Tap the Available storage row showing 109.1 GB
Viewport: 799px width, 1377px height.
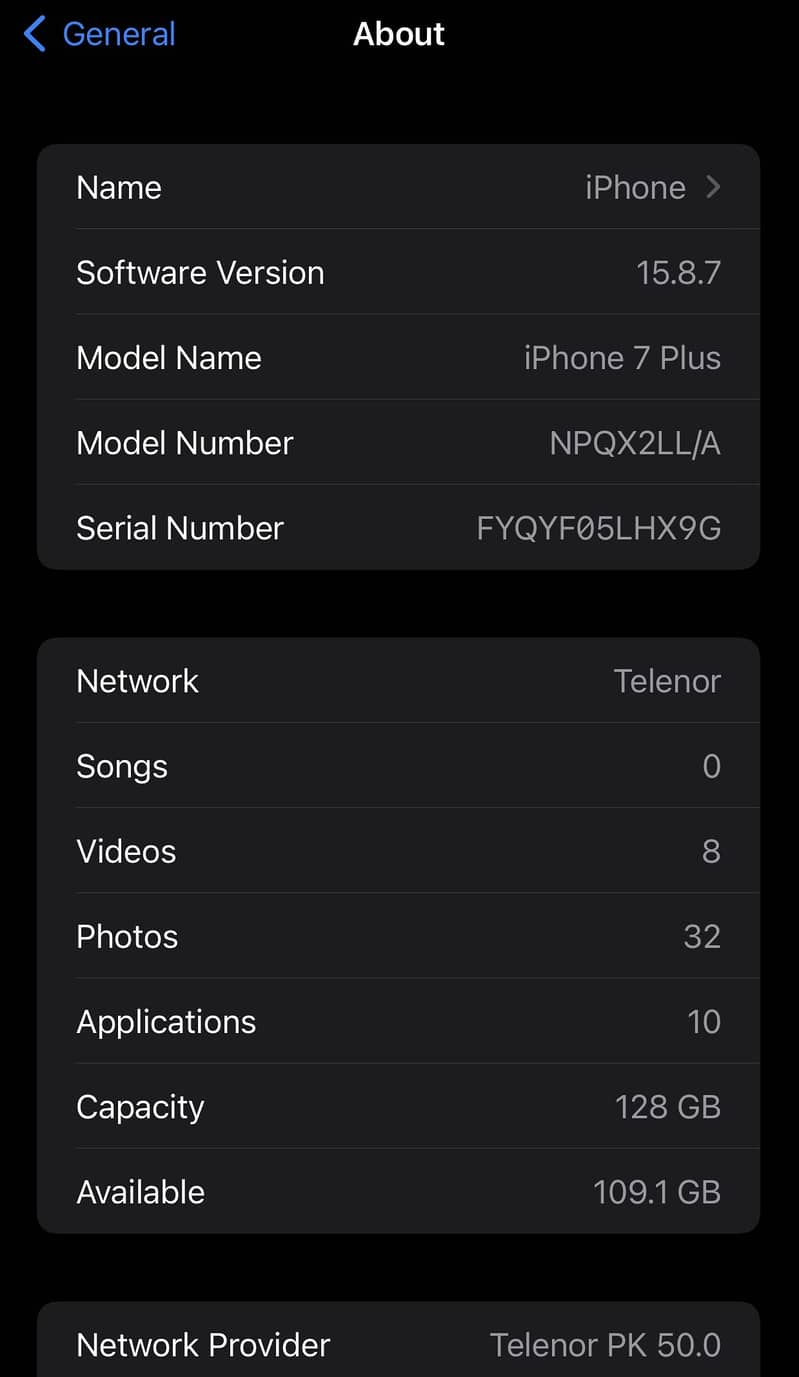[x=400, y=1191]
